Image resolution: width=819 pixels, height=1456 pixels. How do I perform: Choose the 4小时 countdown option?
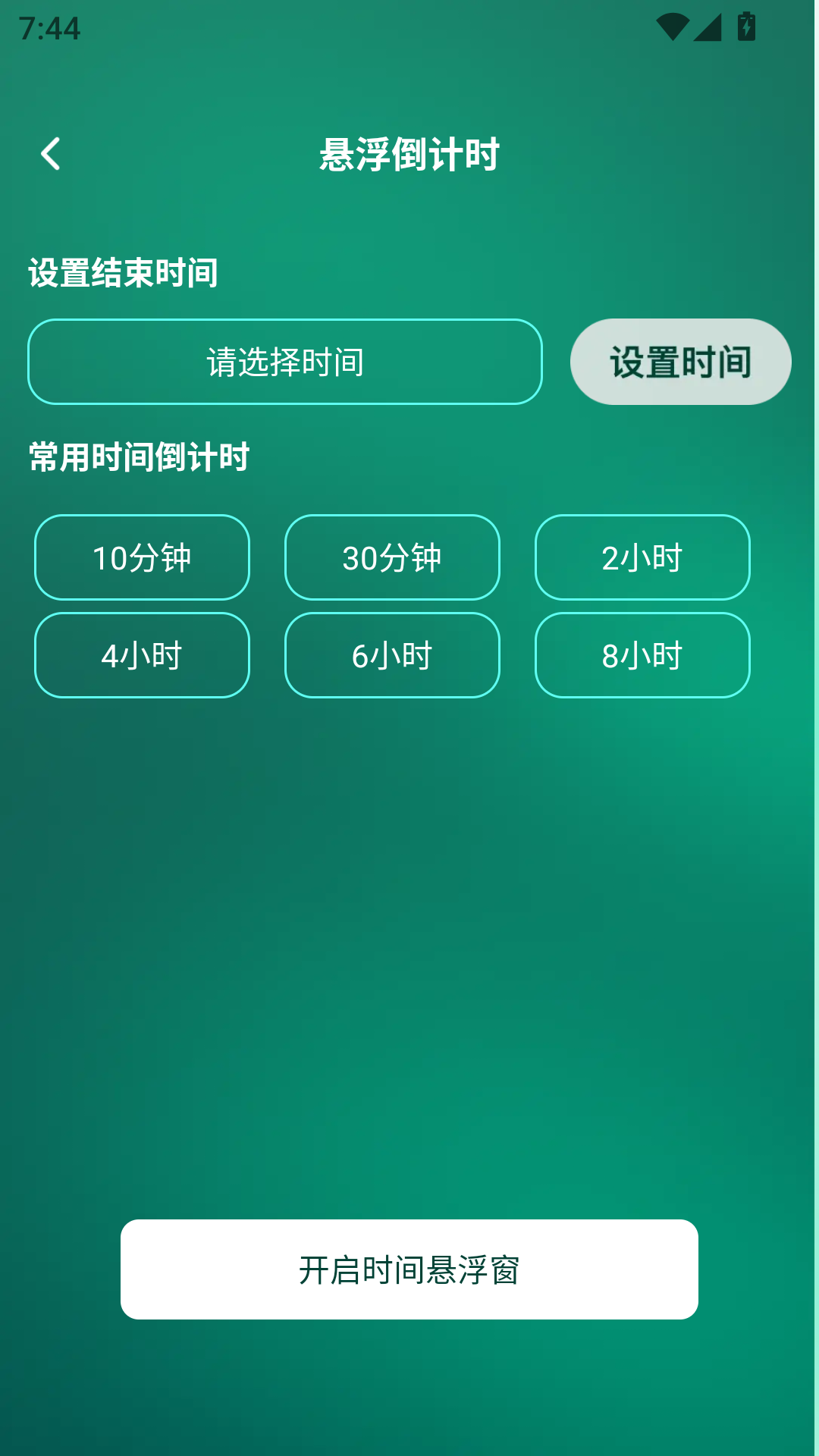(x=141, y=655)
